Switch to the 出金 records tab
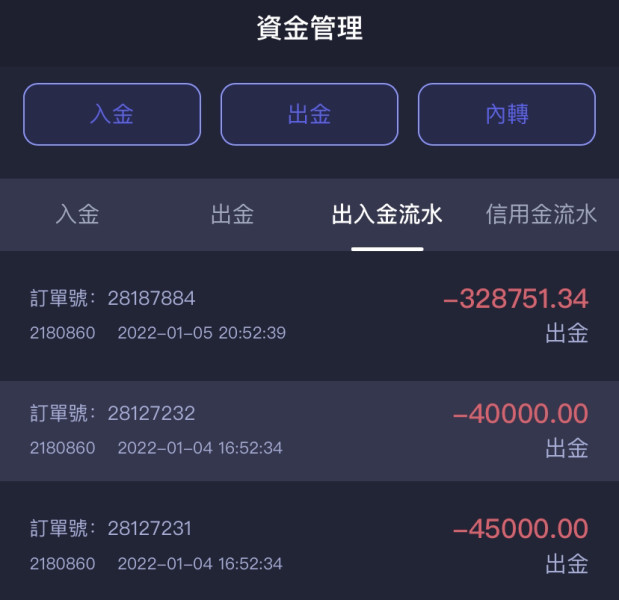Viewport: 619px width, 600px height. [232, 214]
